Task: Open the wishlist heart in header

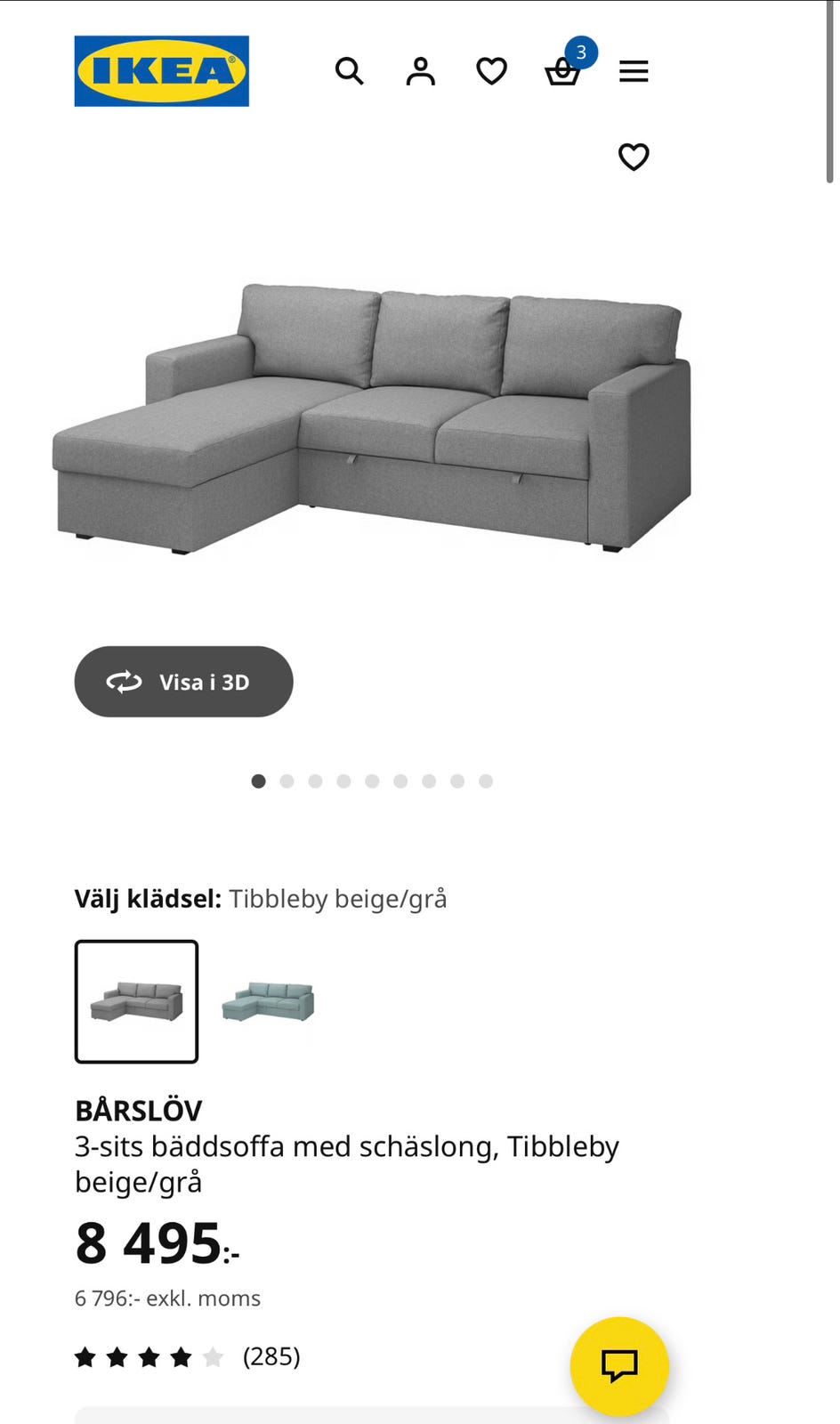Action: (491, 71)
